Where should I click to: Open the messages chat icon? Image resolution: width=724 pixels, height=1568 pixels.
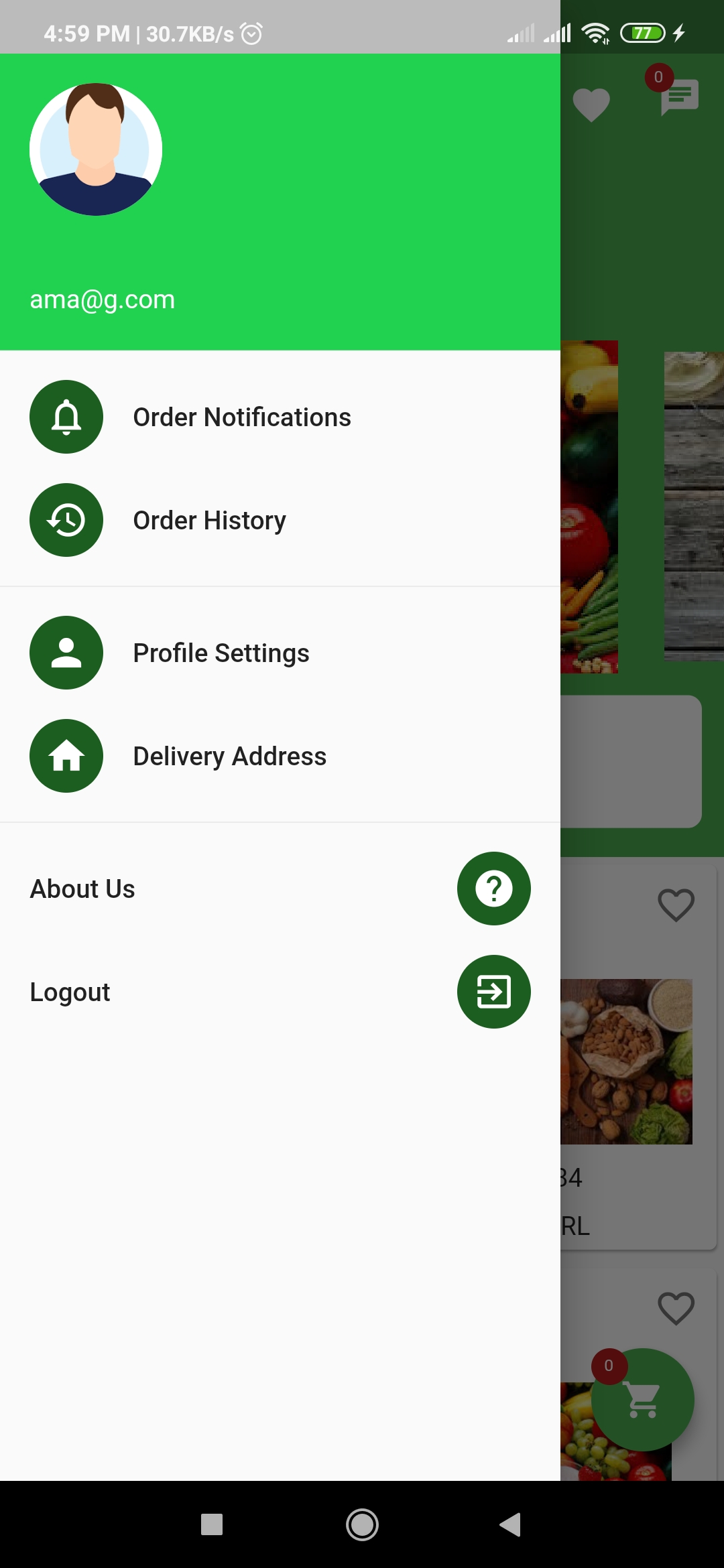[x=679, y=98]
